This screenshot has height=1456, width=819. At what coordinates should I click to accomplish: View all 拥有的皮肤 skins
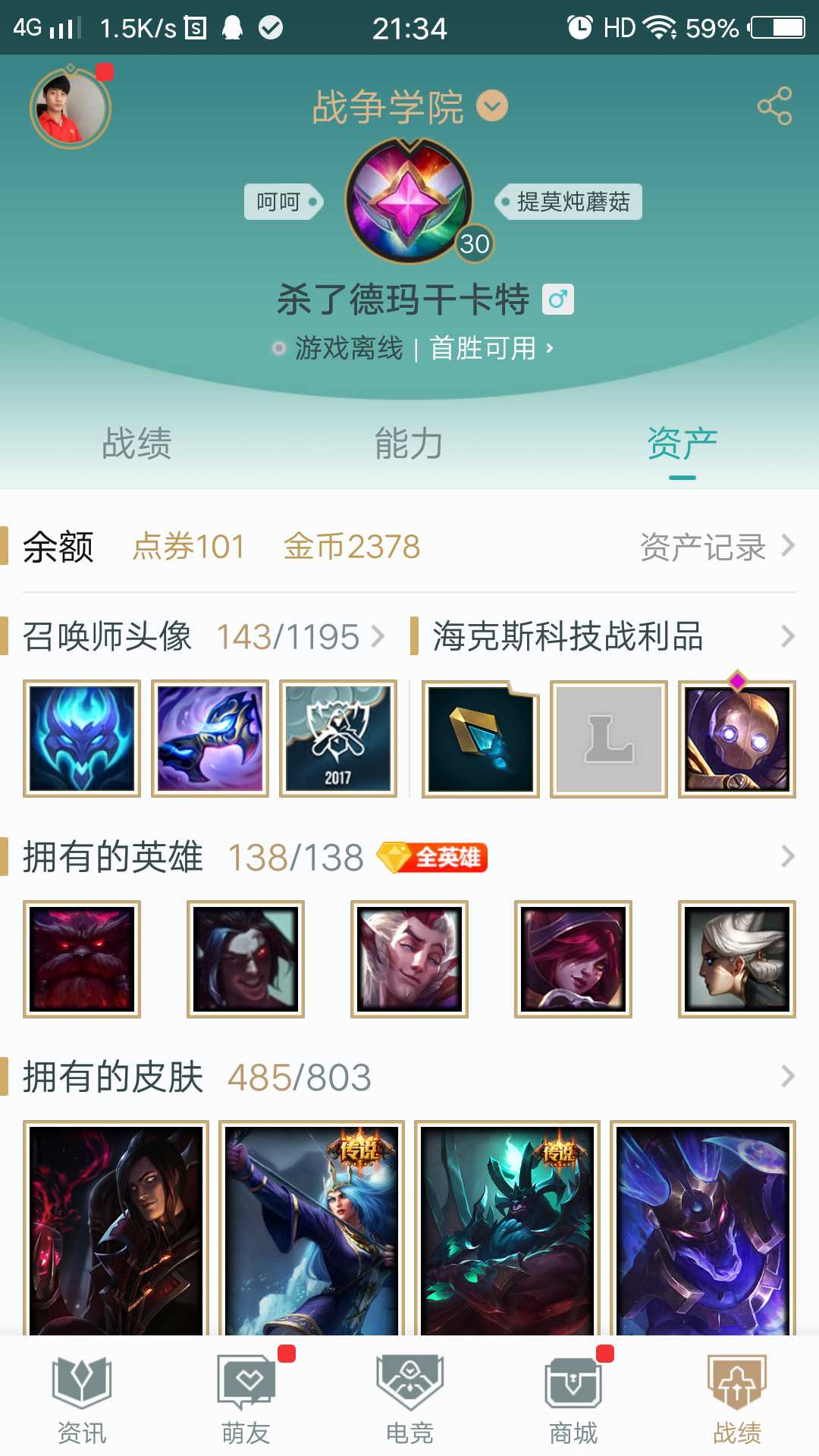(x=787, y=1077)
